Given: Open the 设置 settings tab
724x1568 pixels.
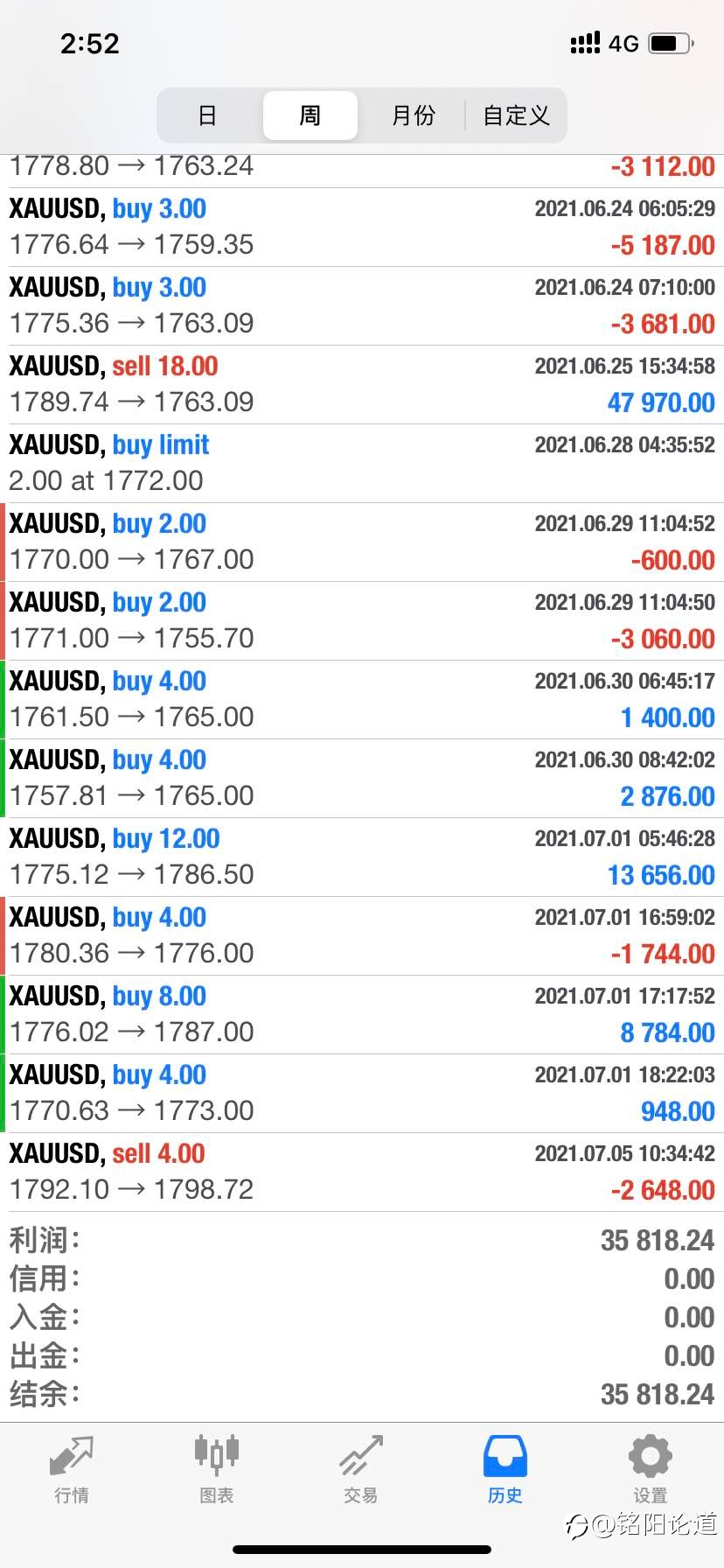Looking at the screenshot, I should click(651, 1470).
